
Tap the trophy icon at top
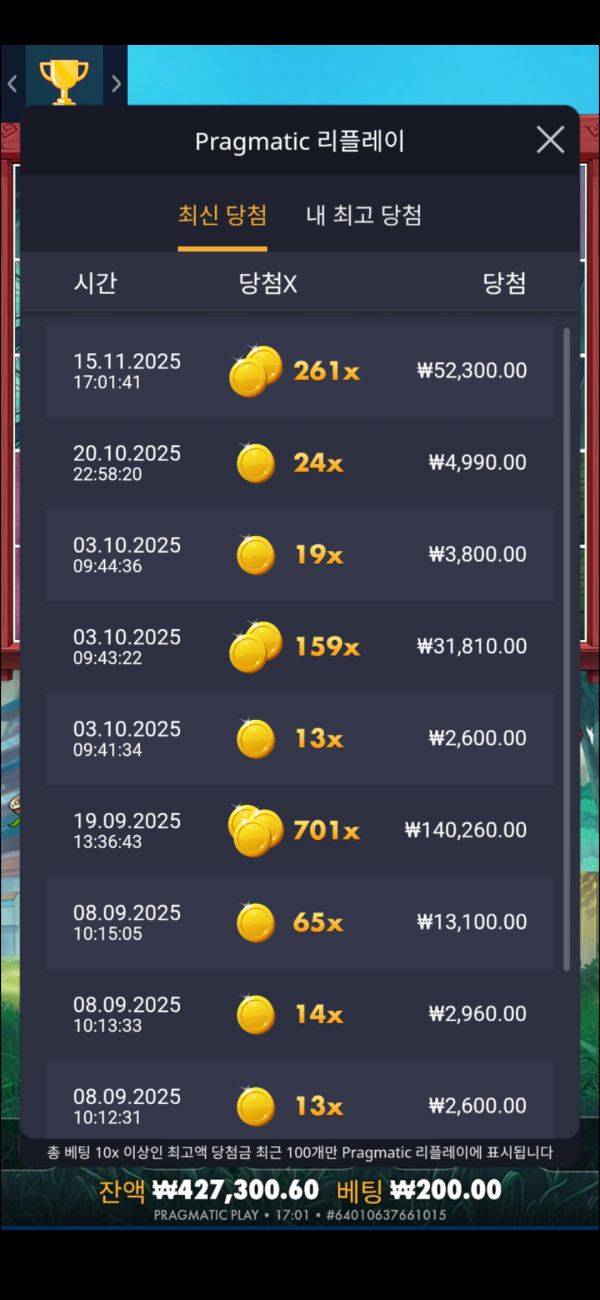[x=64, y=82]
